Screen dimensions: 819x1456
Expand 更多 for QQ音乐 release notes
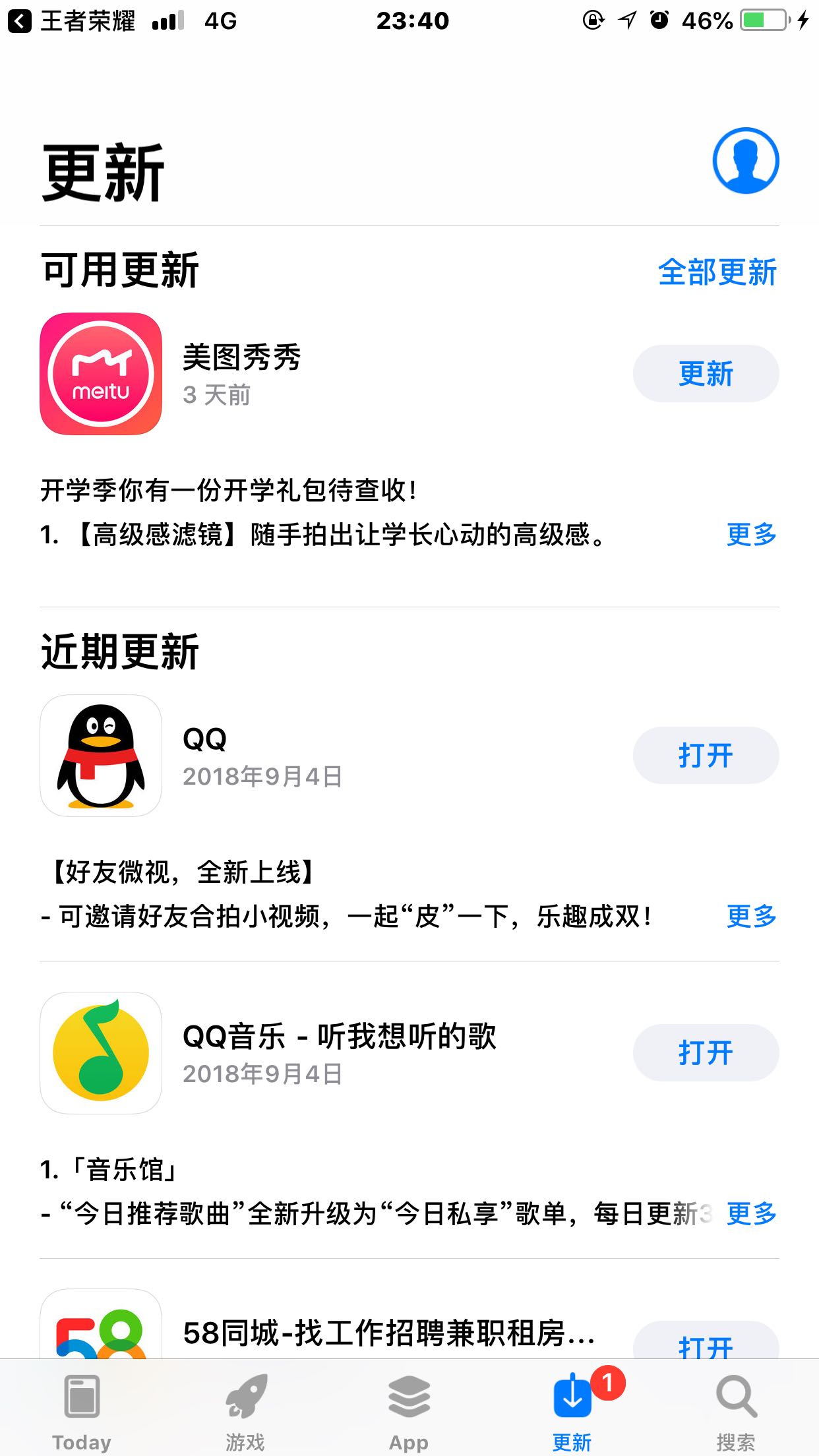click(x=751, y=1214)
